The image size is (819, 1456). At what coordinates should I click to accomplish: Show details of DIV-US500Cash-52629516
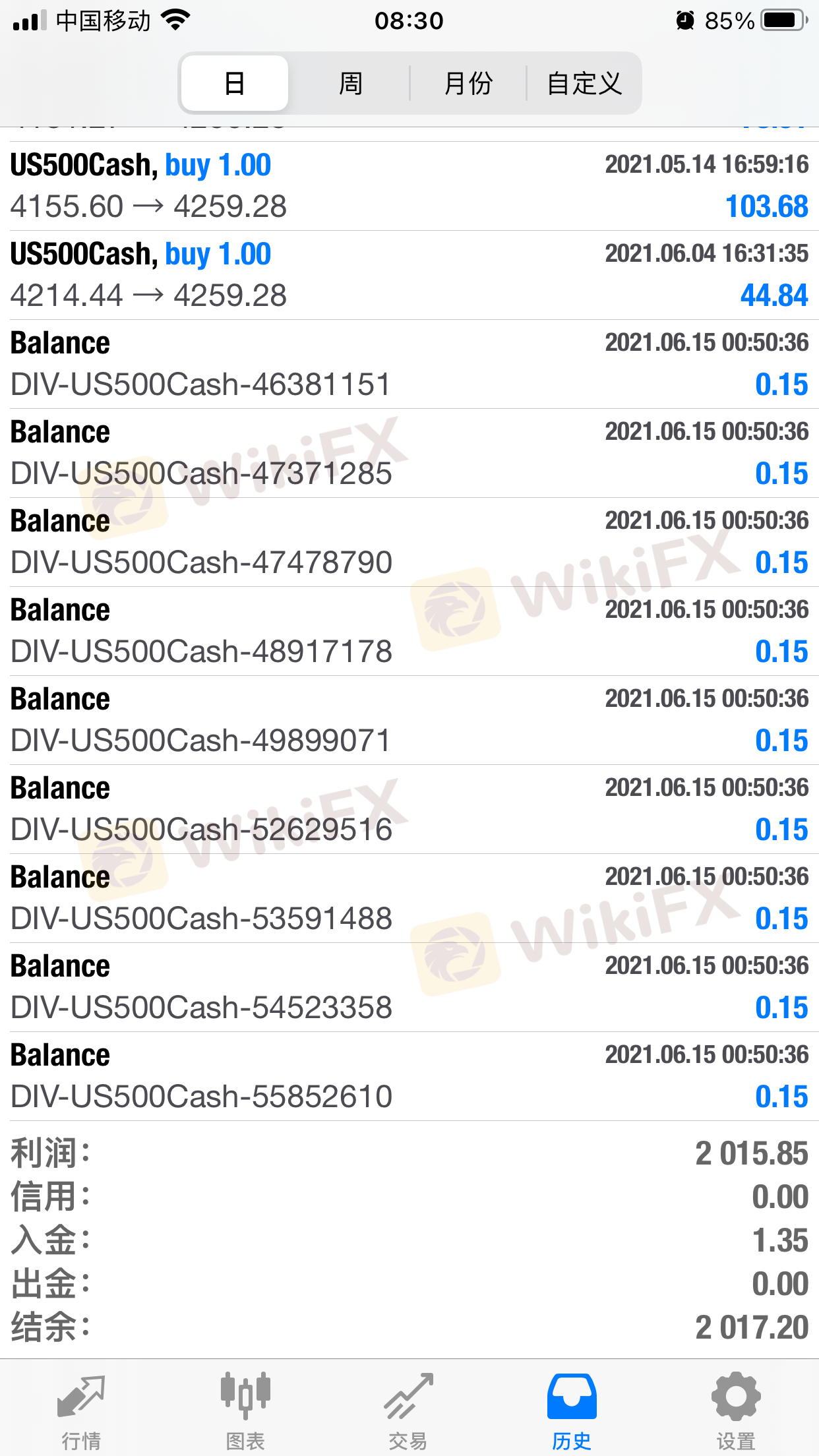[409, 809]
